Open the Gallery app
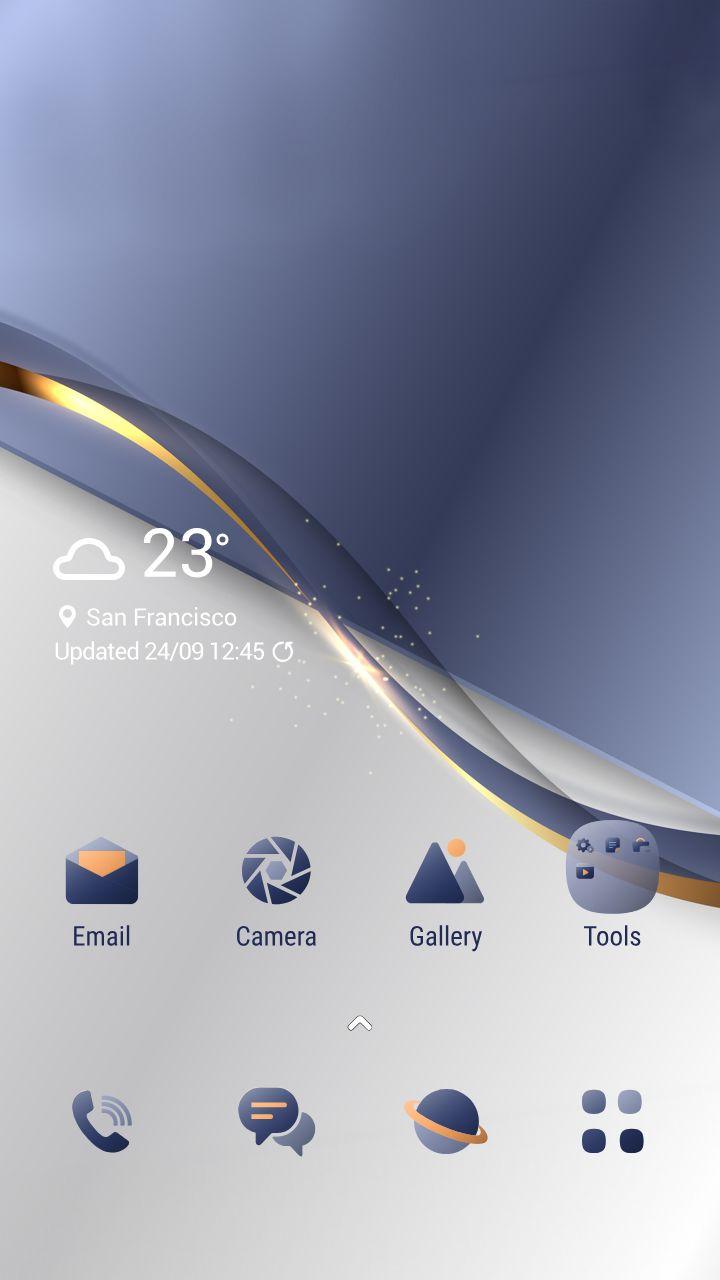This screenshot has width=720, height=1280. point(445,872)
